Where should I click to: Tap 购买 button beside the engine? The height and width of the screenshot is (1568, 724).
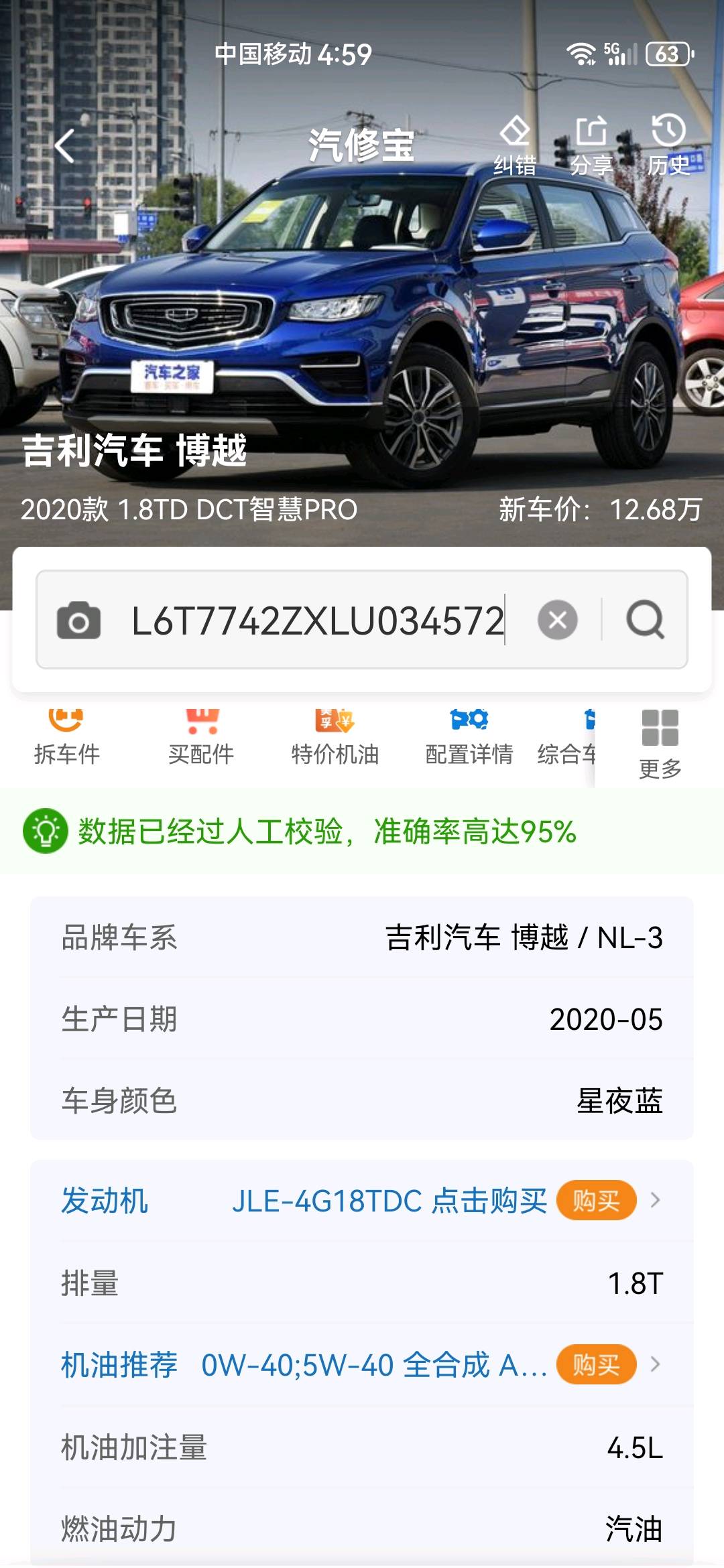tap(596, 1200)
